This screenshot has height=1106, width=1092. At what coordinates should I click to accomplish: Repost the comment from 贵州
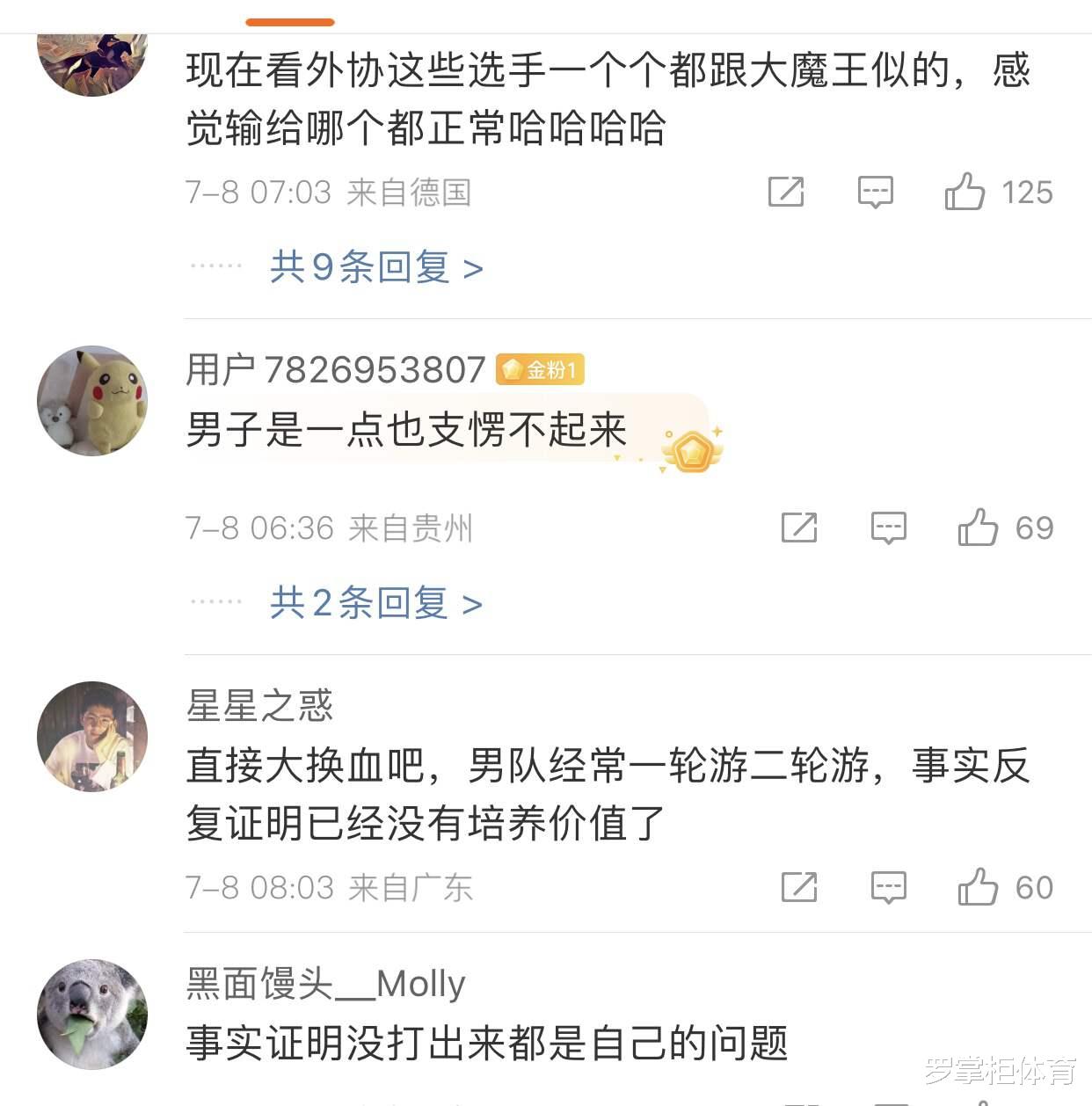click(798, 528)
